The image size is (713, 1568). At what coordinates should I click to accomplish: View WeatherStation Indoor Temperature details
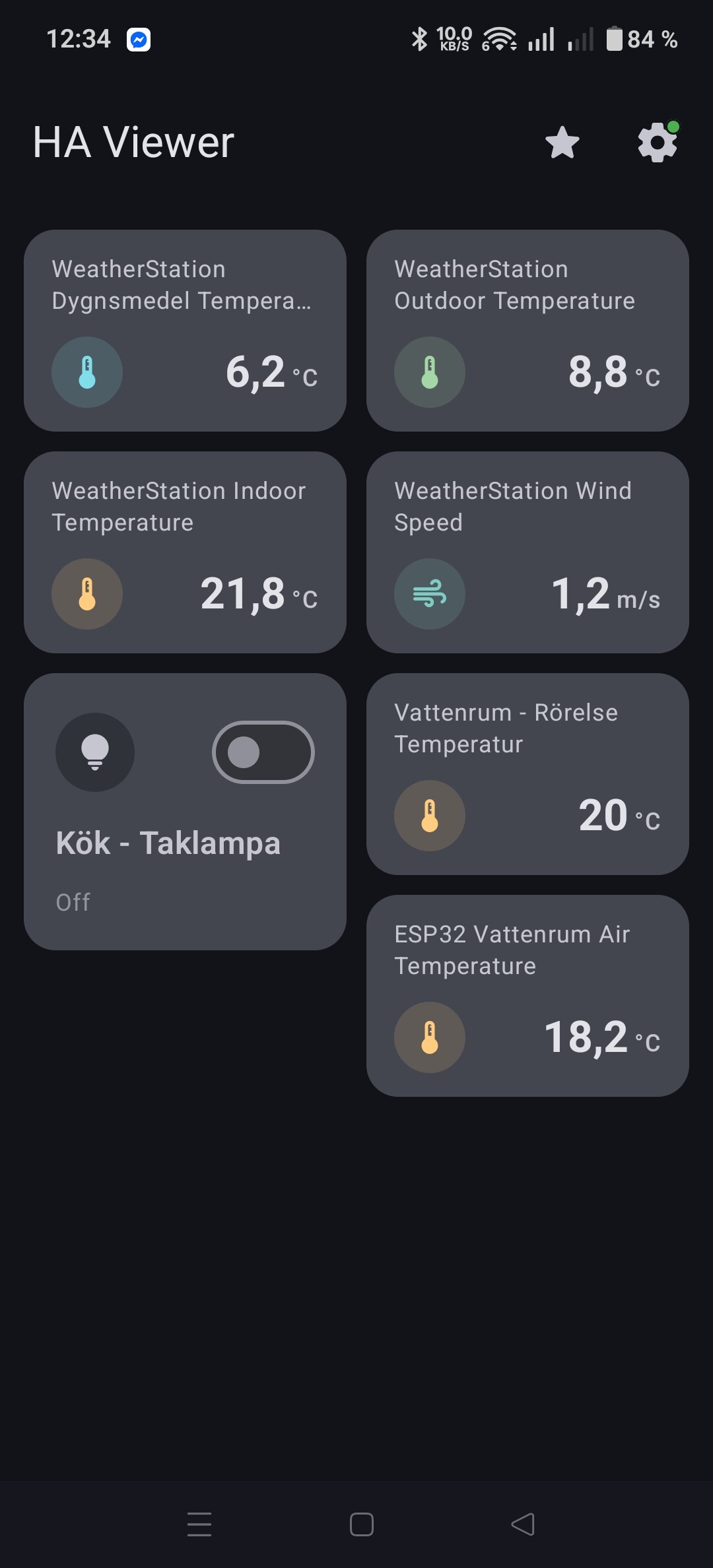click(185, 552)
